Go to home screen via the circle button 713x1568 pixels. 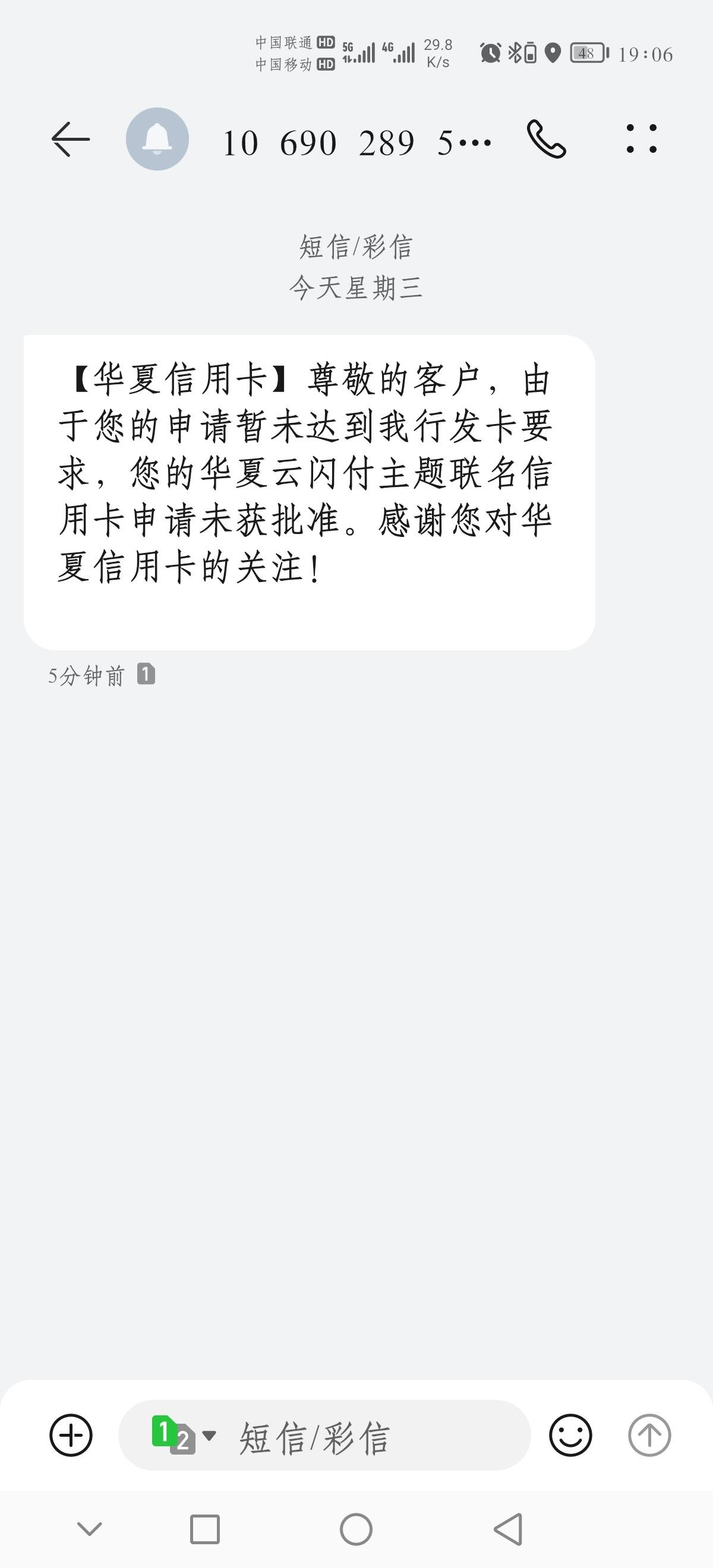coord(356,1529)
